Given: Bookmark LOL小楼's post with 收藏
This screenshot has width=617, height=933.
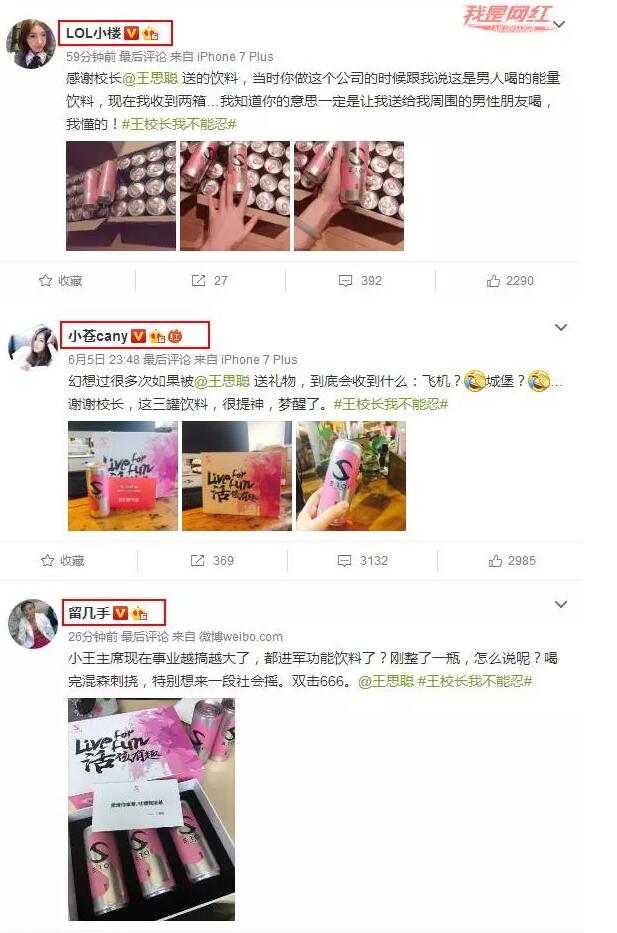Looking at the screenshot, I should pos(60,281).
